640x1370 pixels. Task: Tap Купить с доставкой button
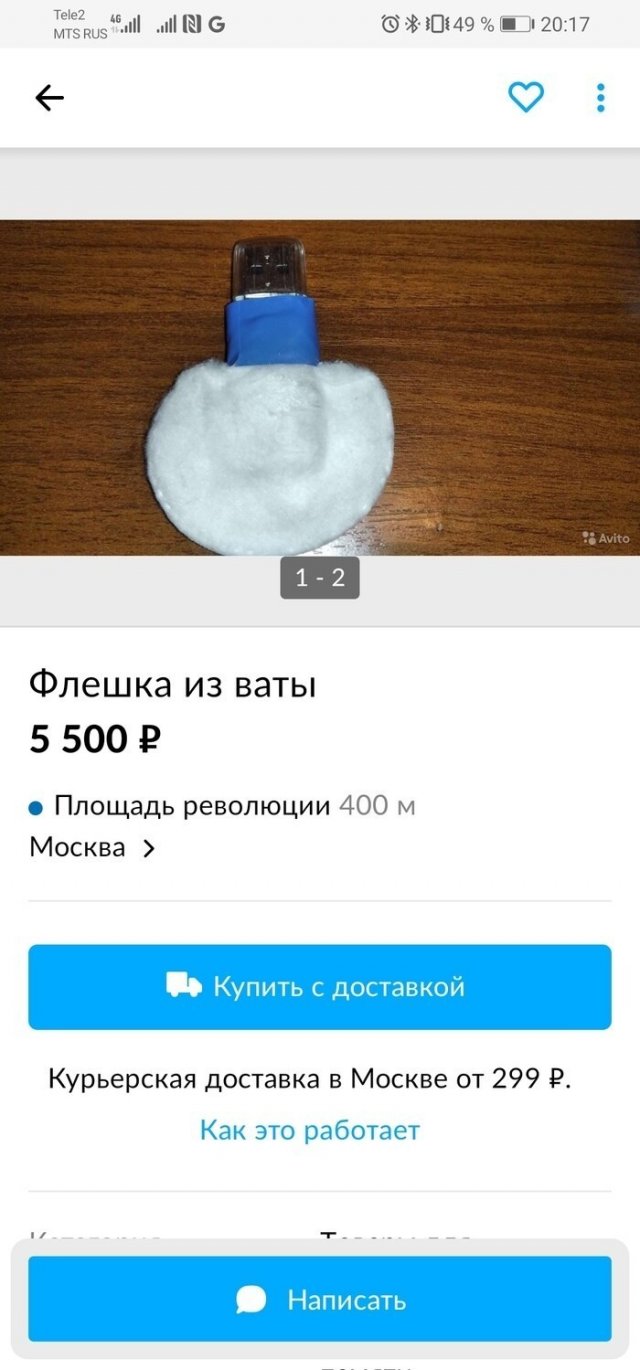coord(319,987)
